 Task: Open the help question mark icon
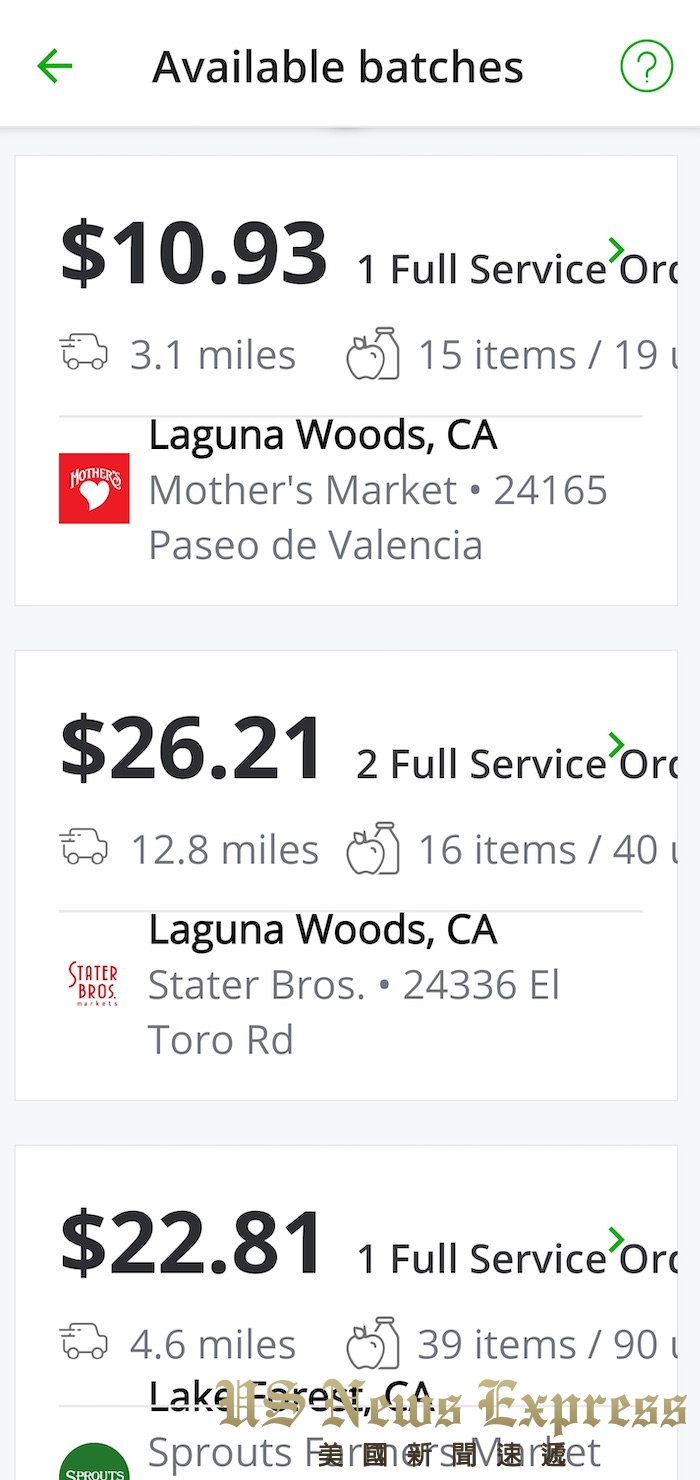pos(646,67)
